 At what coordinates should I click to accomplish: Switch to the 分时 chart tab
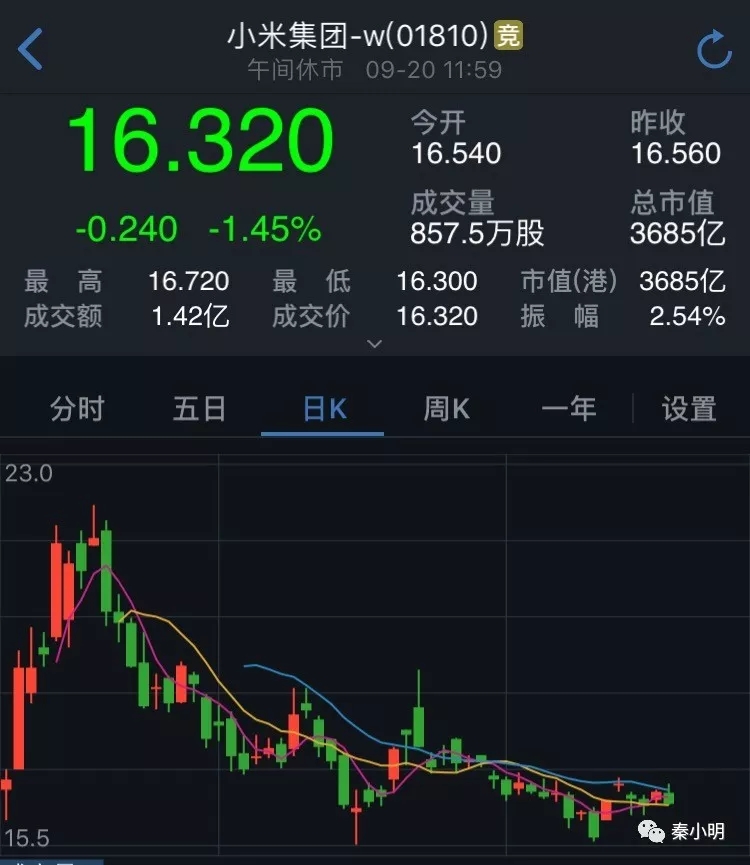(78, 408)
